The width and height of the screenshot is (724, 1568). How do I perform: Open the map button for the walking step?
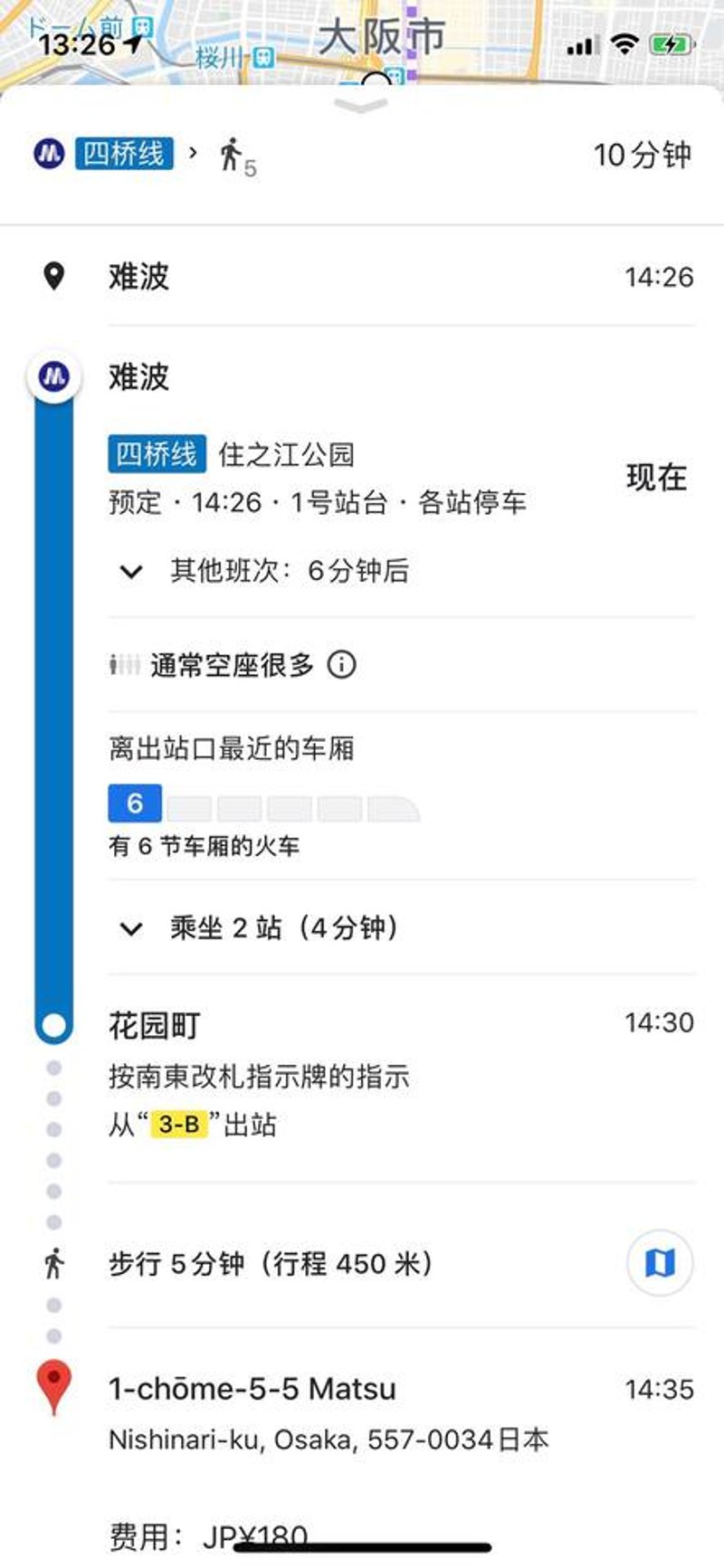pos(660,1262)
